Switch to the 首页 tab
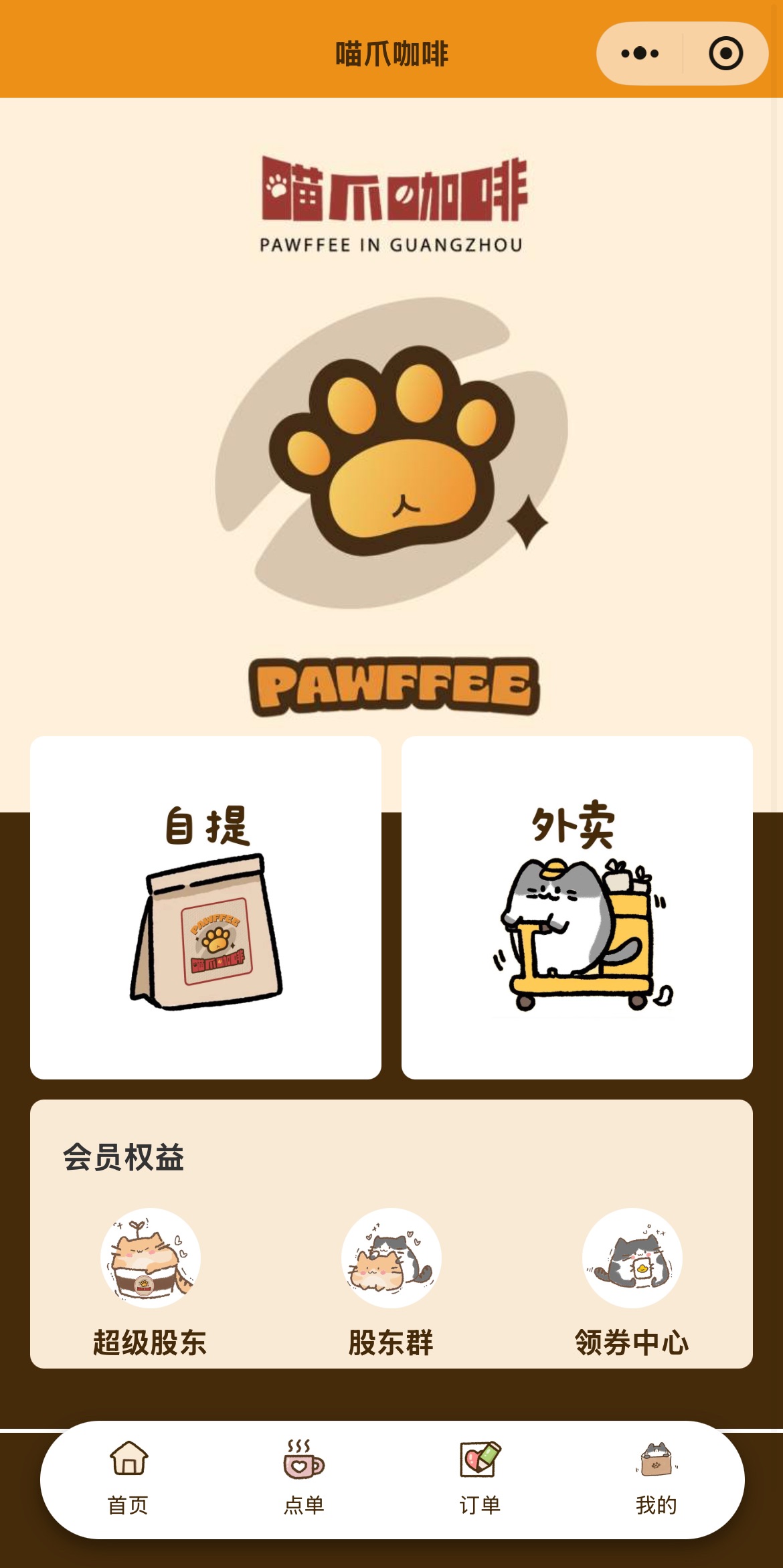The height and width of the screenshot is (1568, 783). (128, 1478)
